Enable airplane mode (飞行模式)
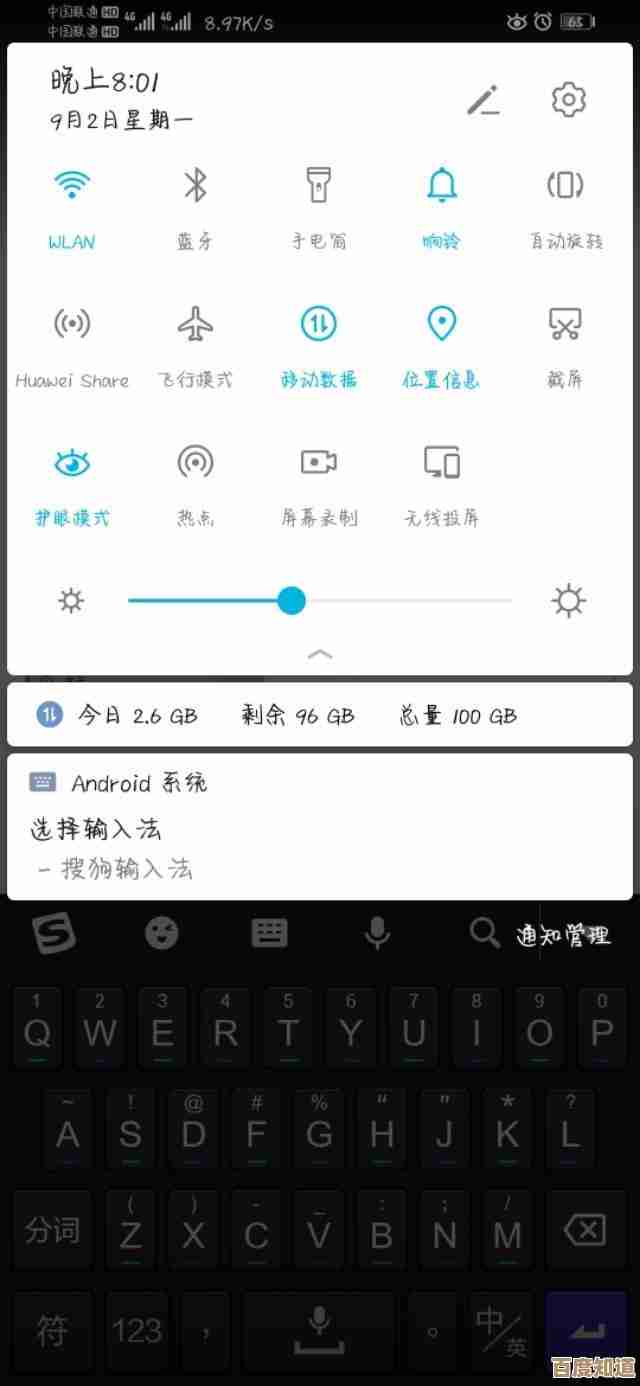The image size is (640, 1386). pos(195,323)
